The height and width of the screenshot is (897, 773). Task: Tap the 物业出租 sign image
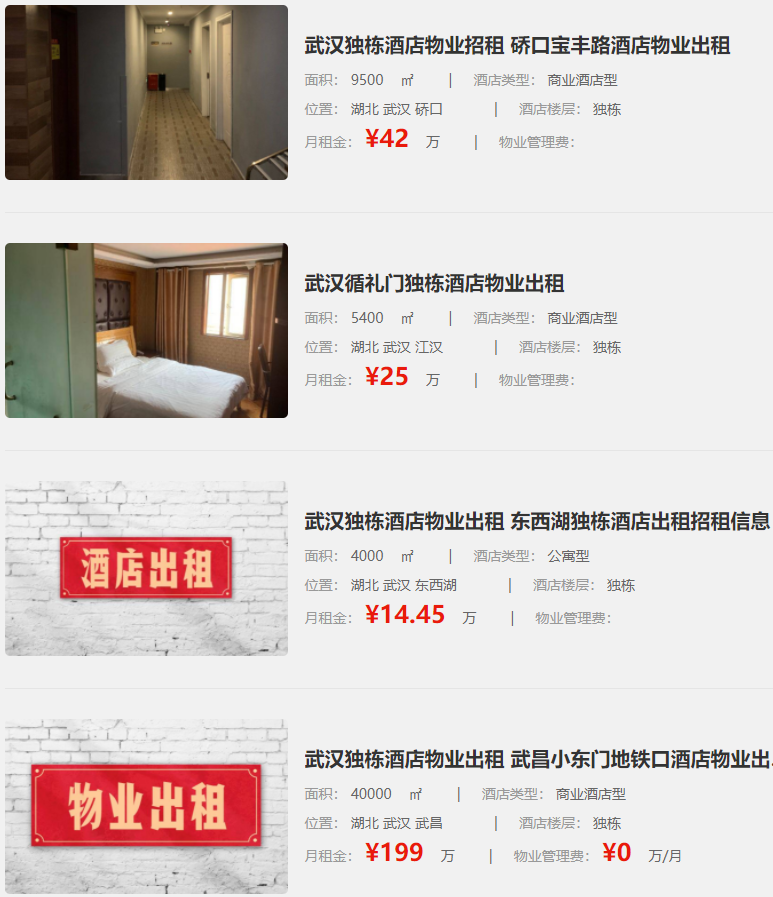click(x=146, y=806)
